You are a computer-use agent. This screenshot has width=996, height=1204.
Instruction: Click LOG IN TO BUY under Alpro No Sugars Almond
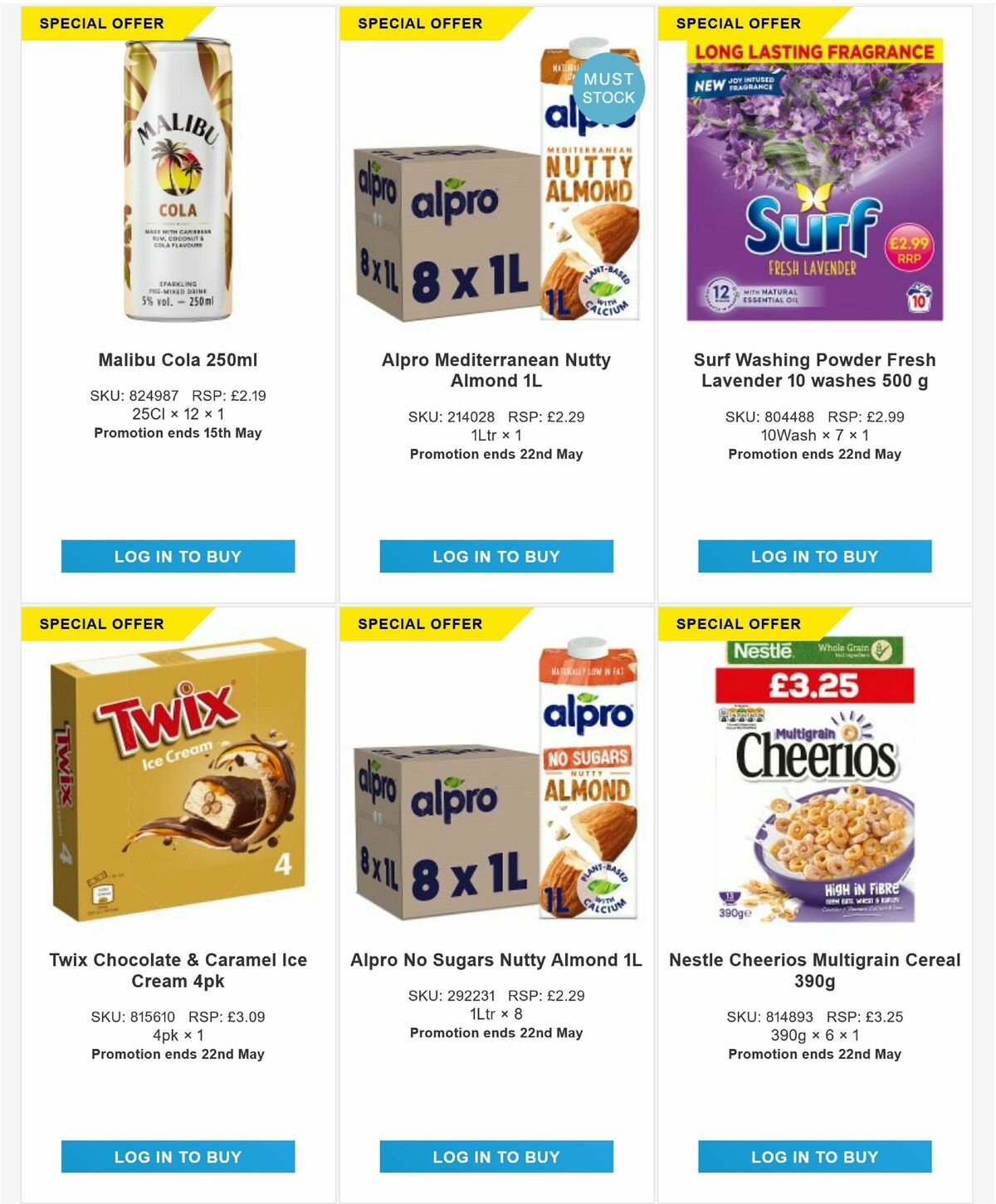coord(496,1156)
